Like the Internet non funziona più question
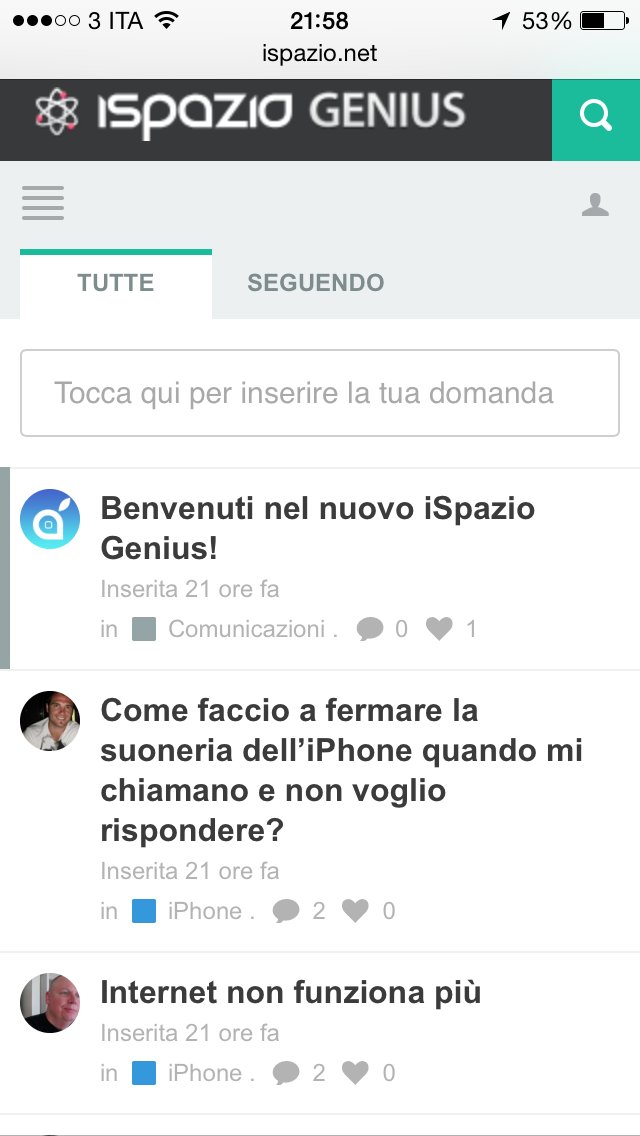Image resolution: width=640 pixels, height=1136 pixels. [356, 1073]
